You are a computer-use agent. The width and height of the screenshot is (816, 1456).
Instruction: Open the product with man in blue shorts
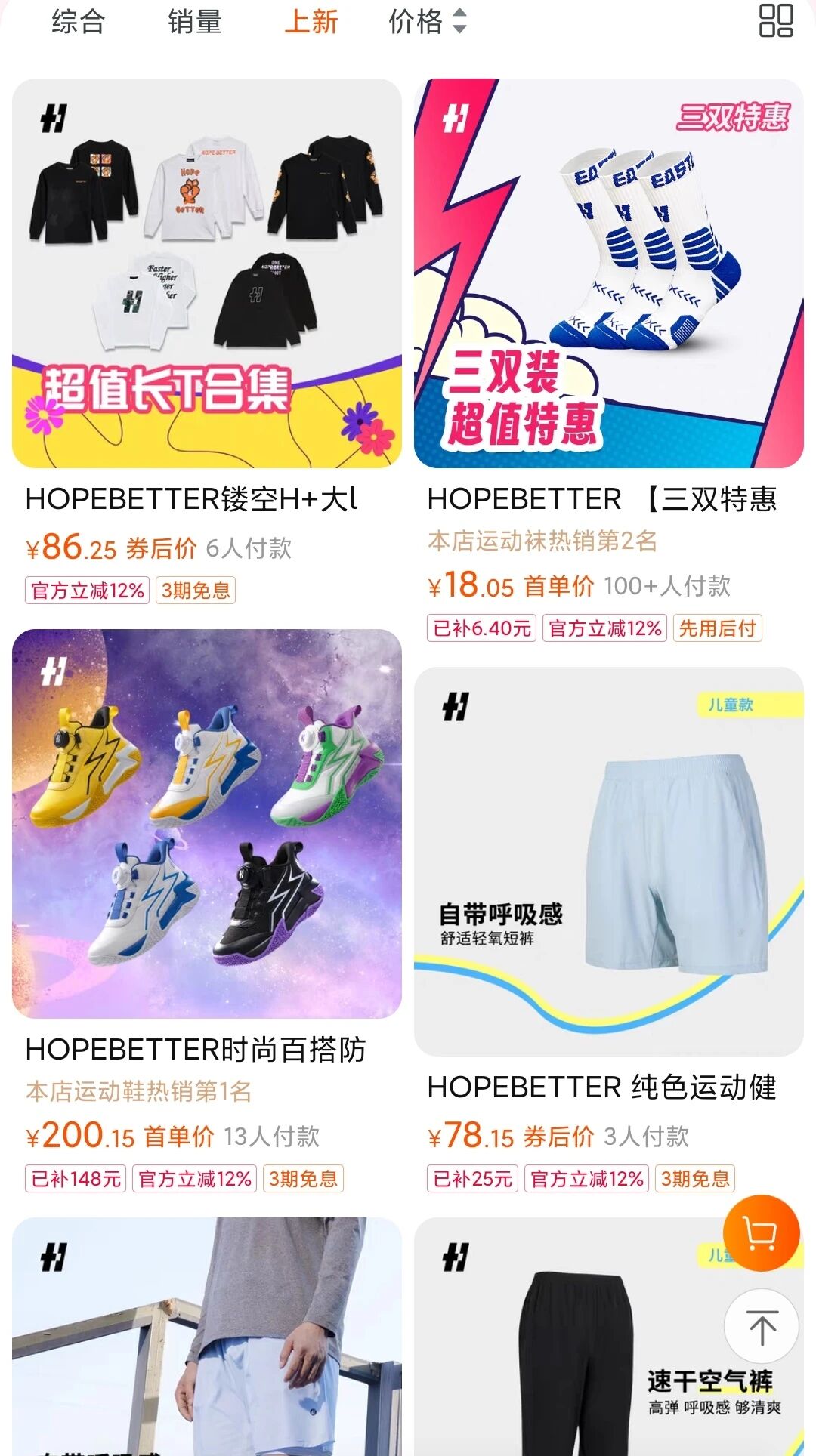(x=206, y=1344)
